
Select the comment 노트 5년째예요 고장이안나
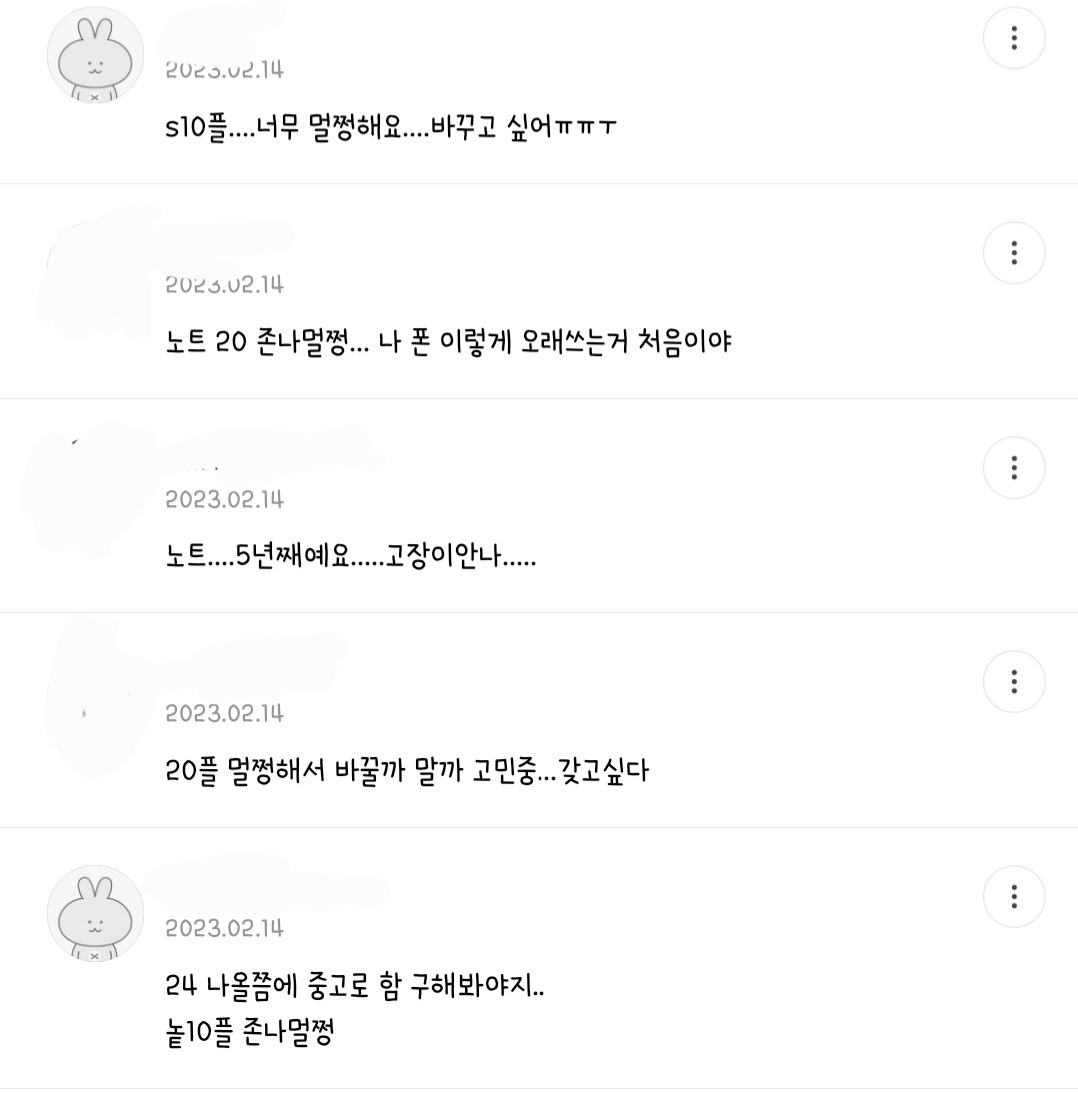tap(350, 555)
